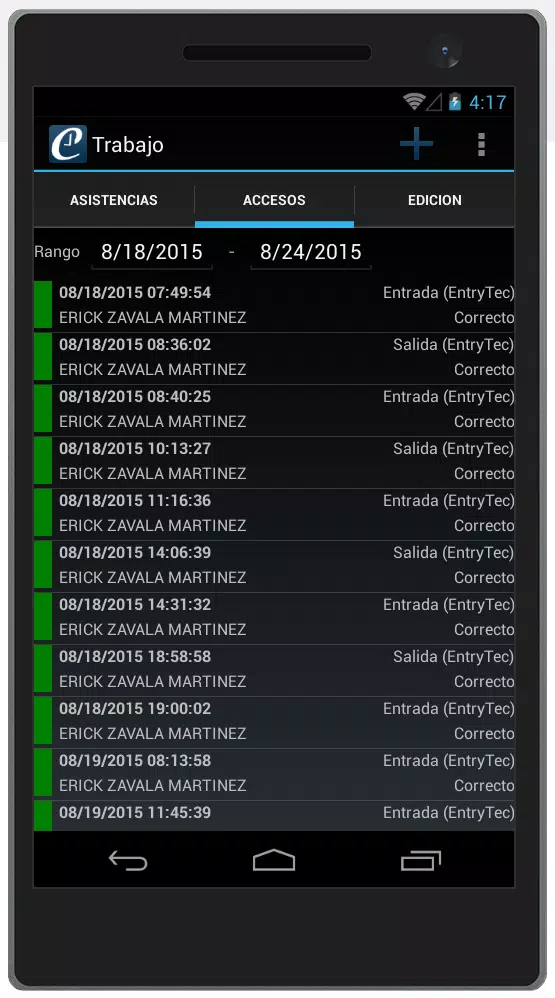
Task: View the 08/18/2015 14:06:39 Salida record
Action: pos(274,566)
